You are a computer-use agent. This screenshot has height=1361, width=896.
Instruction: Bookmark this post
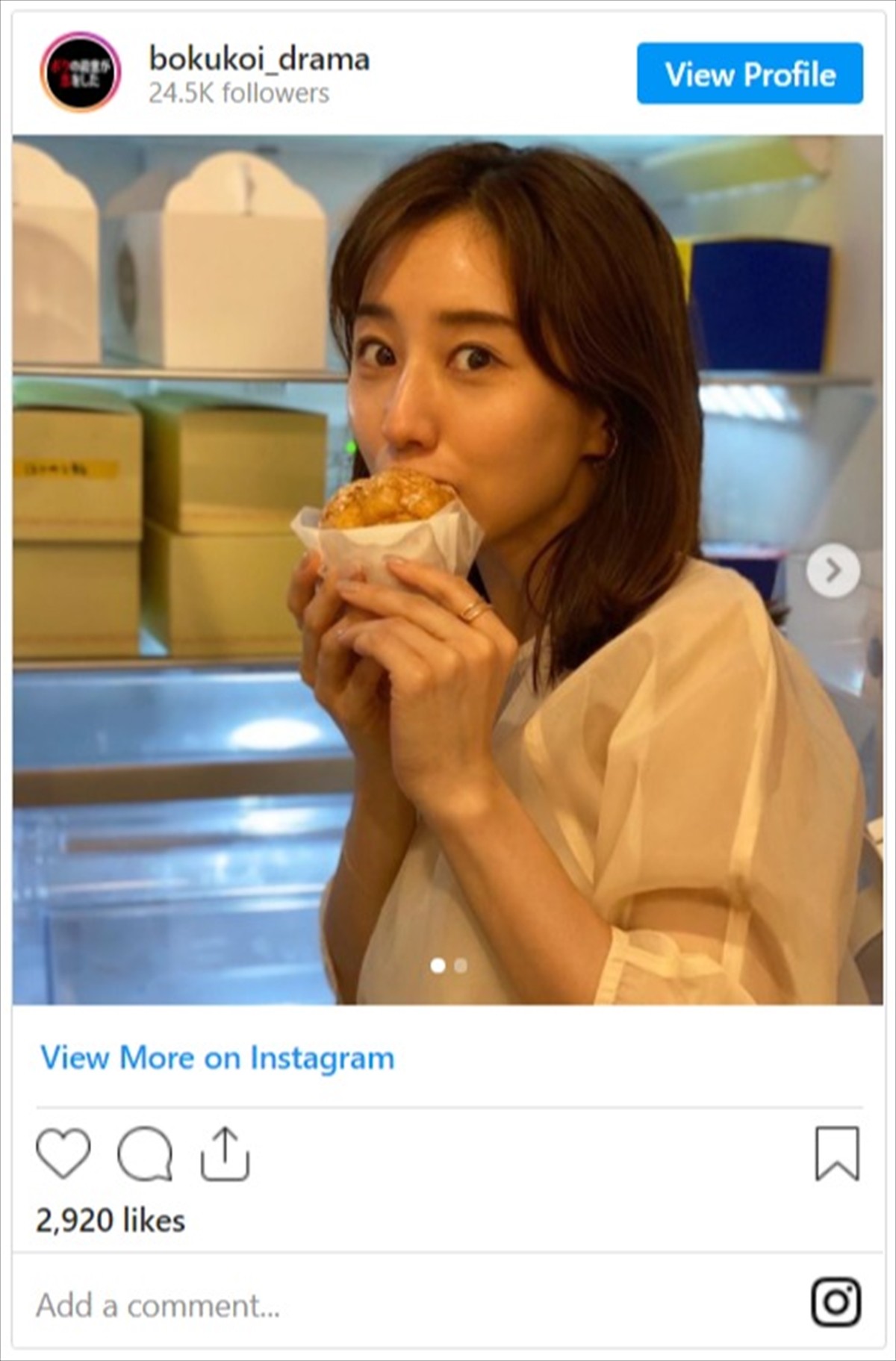[x=837, y=1153]
